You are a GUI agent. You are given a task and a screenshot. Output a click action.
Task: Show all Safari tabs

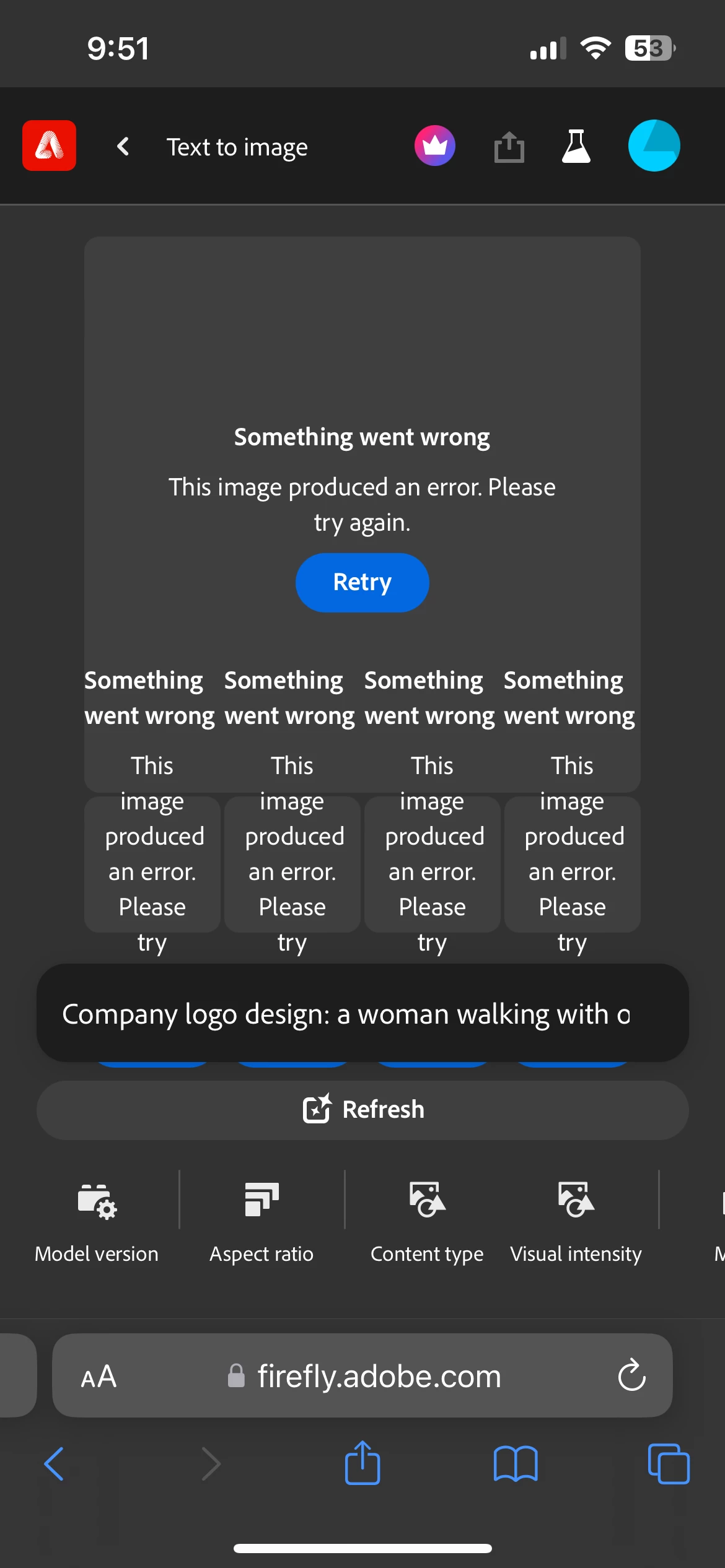coord(668,1464)
